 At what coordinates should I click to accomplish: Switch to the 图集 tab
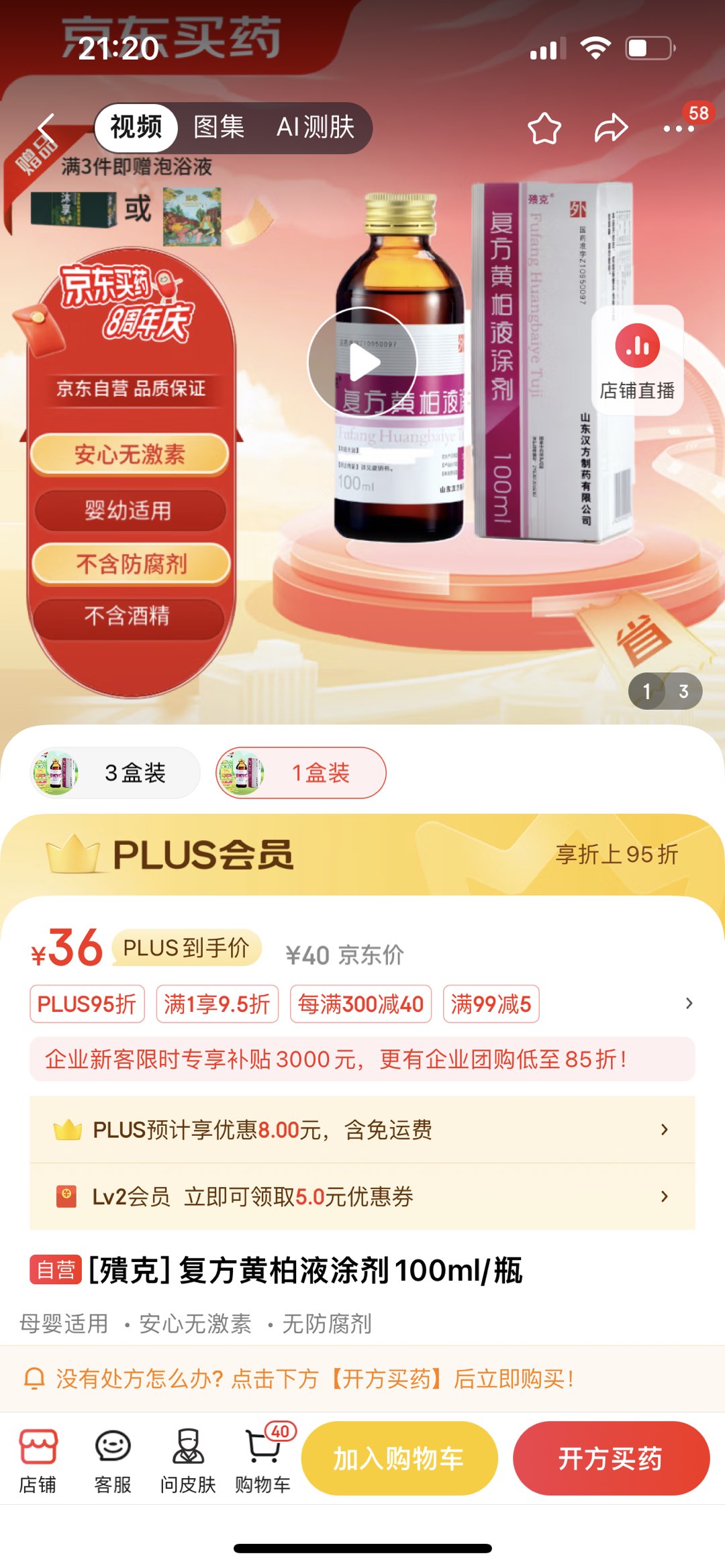point(219,127)
